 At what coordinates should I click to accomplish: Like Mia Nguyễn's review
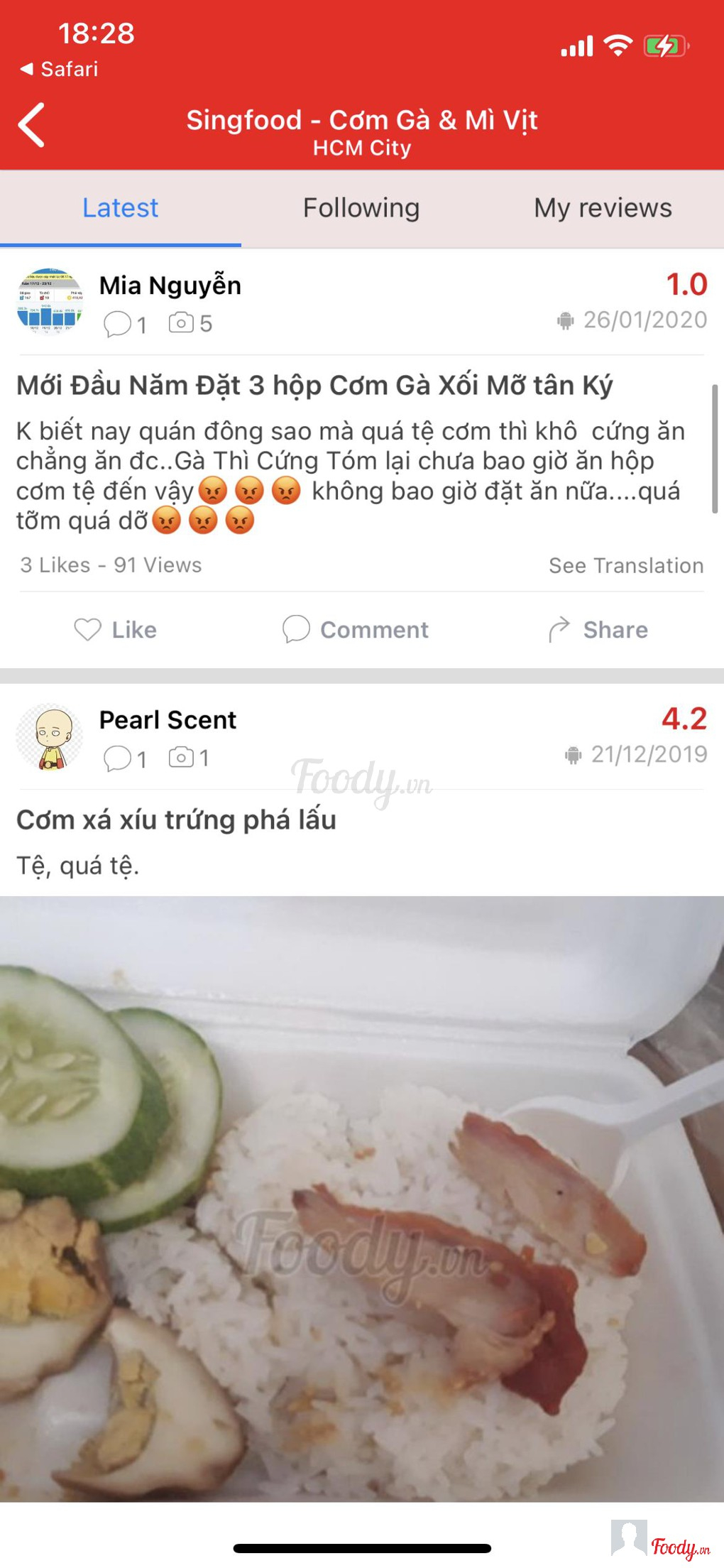click(x=116, y=629)
